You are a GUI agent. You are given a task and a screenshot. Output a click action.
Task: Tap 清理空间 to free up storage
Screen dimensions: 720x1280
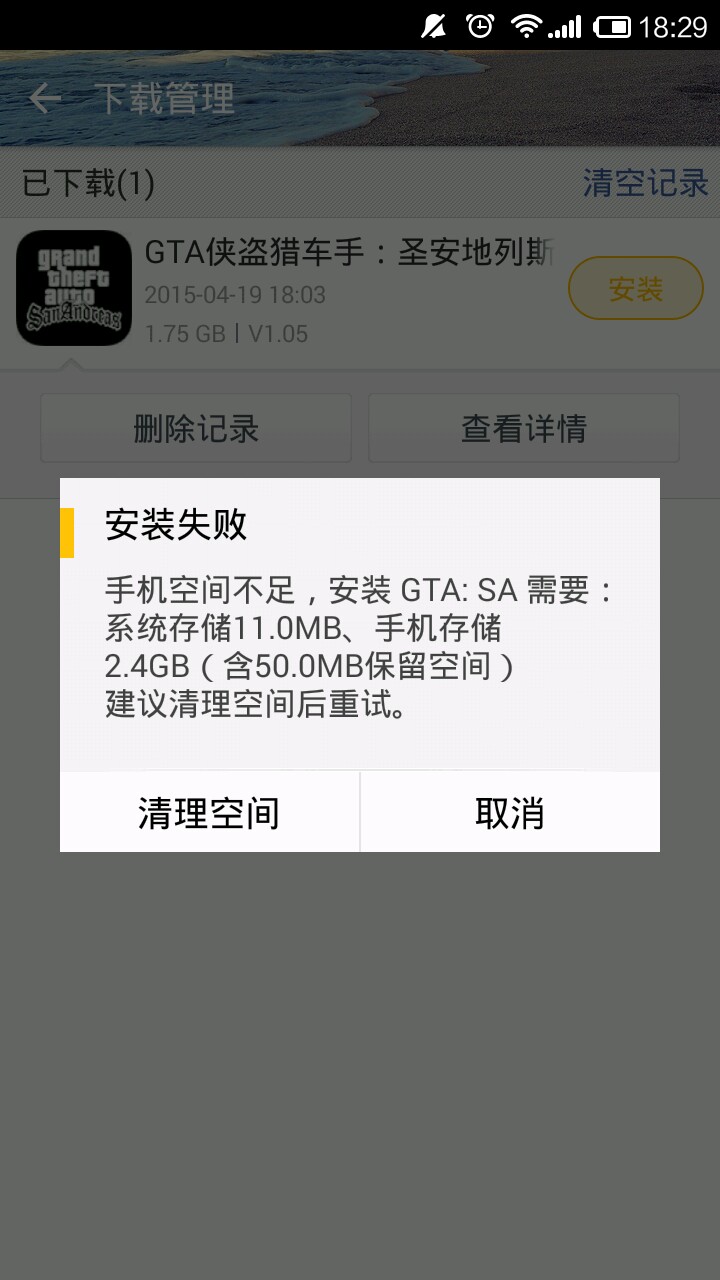(209, 812)
